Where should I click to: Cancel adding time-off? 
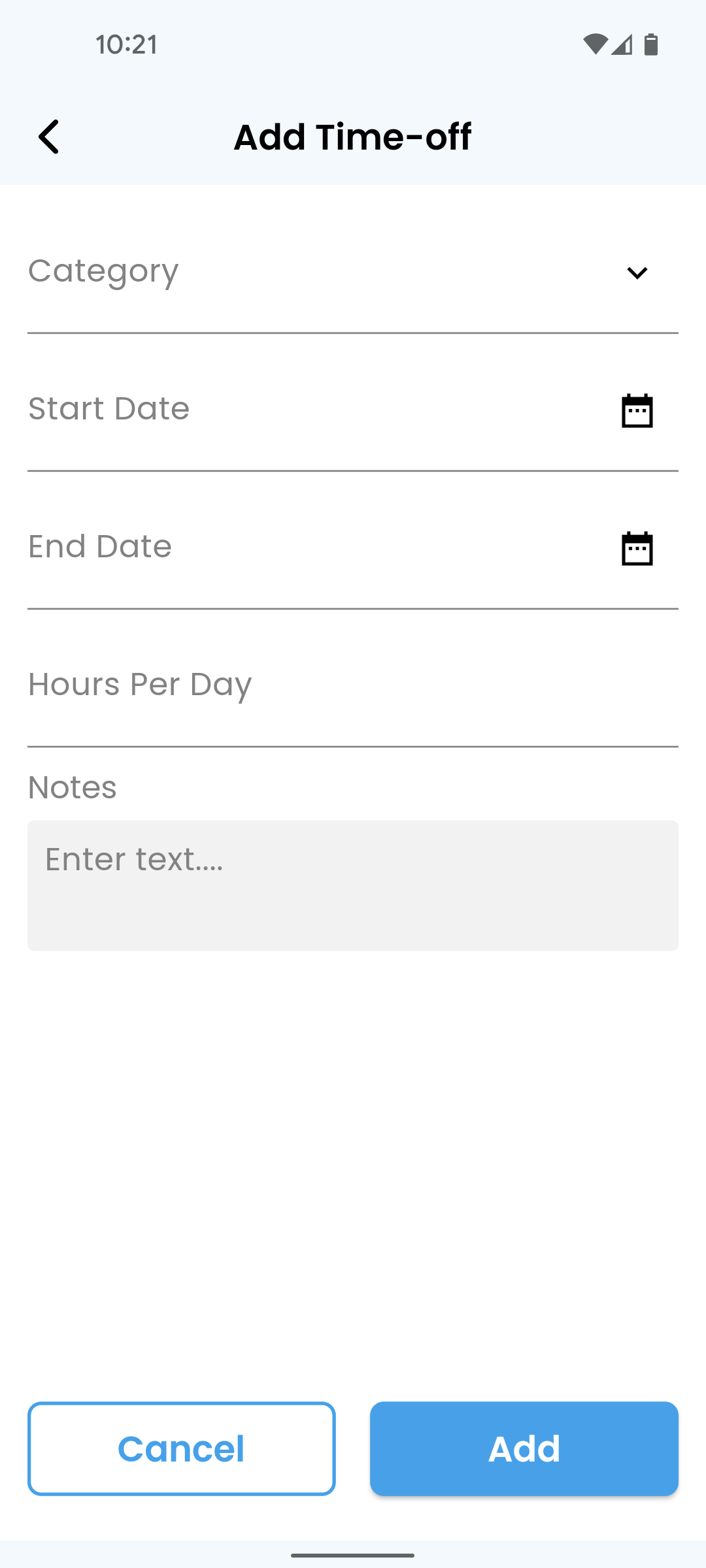coord(182,1448)
